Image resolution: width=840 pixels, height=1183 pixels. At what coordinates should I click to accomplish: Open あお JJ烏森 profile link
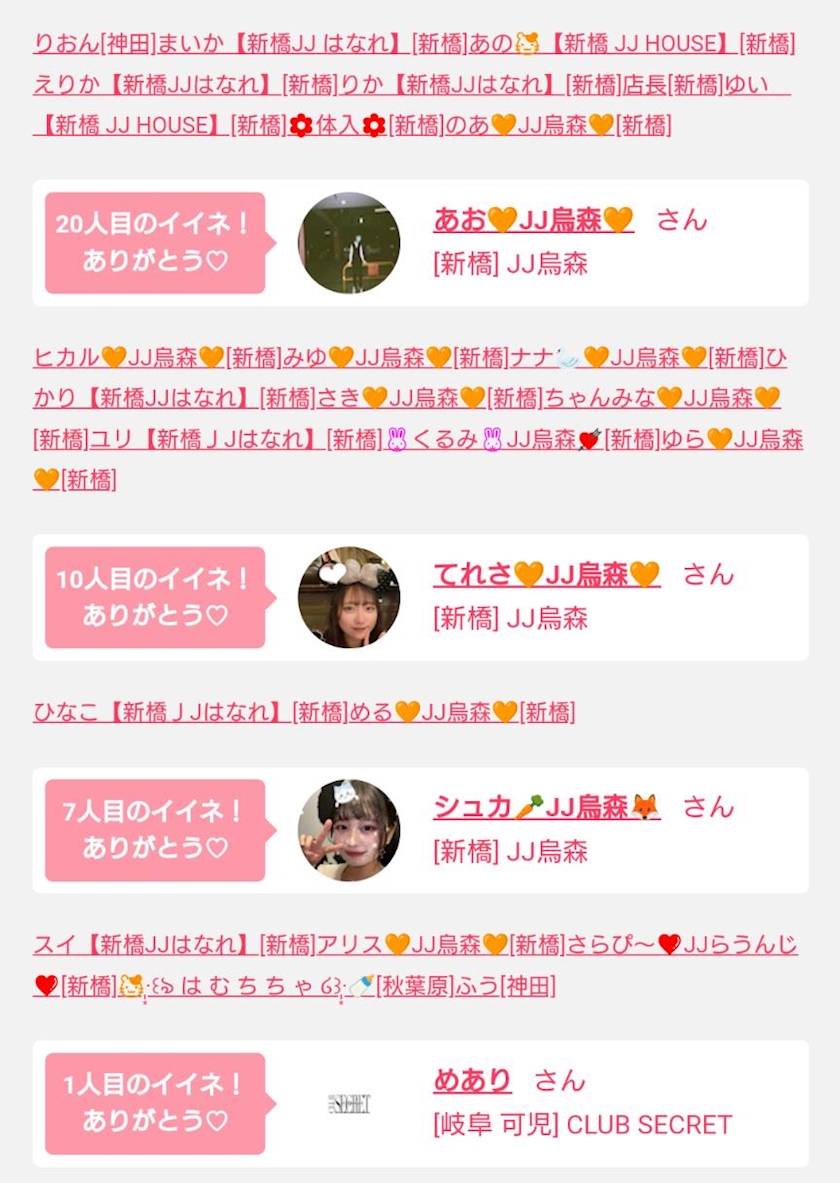(534, 220)
